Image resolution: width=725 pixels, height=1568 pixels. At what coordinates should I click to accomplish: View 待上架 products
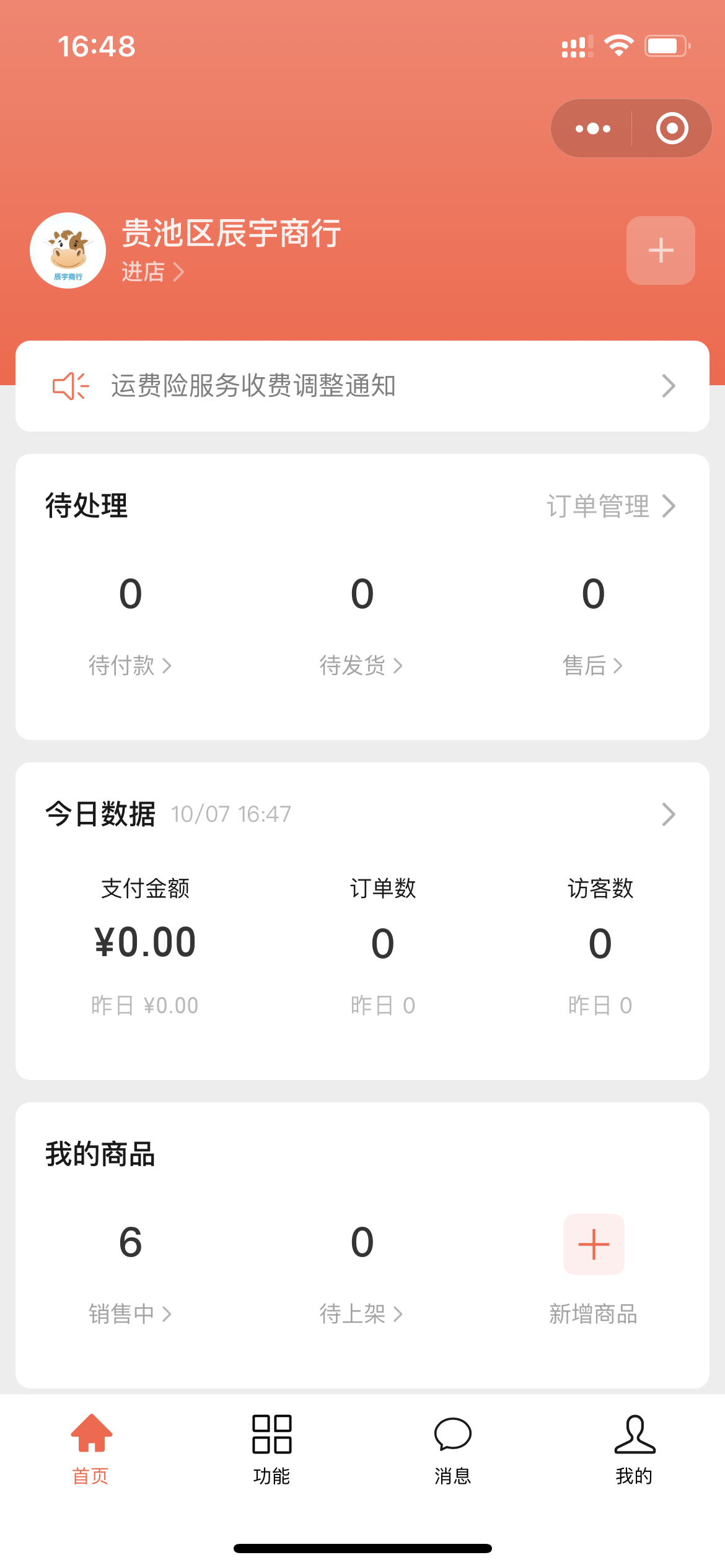[362, 1313]
